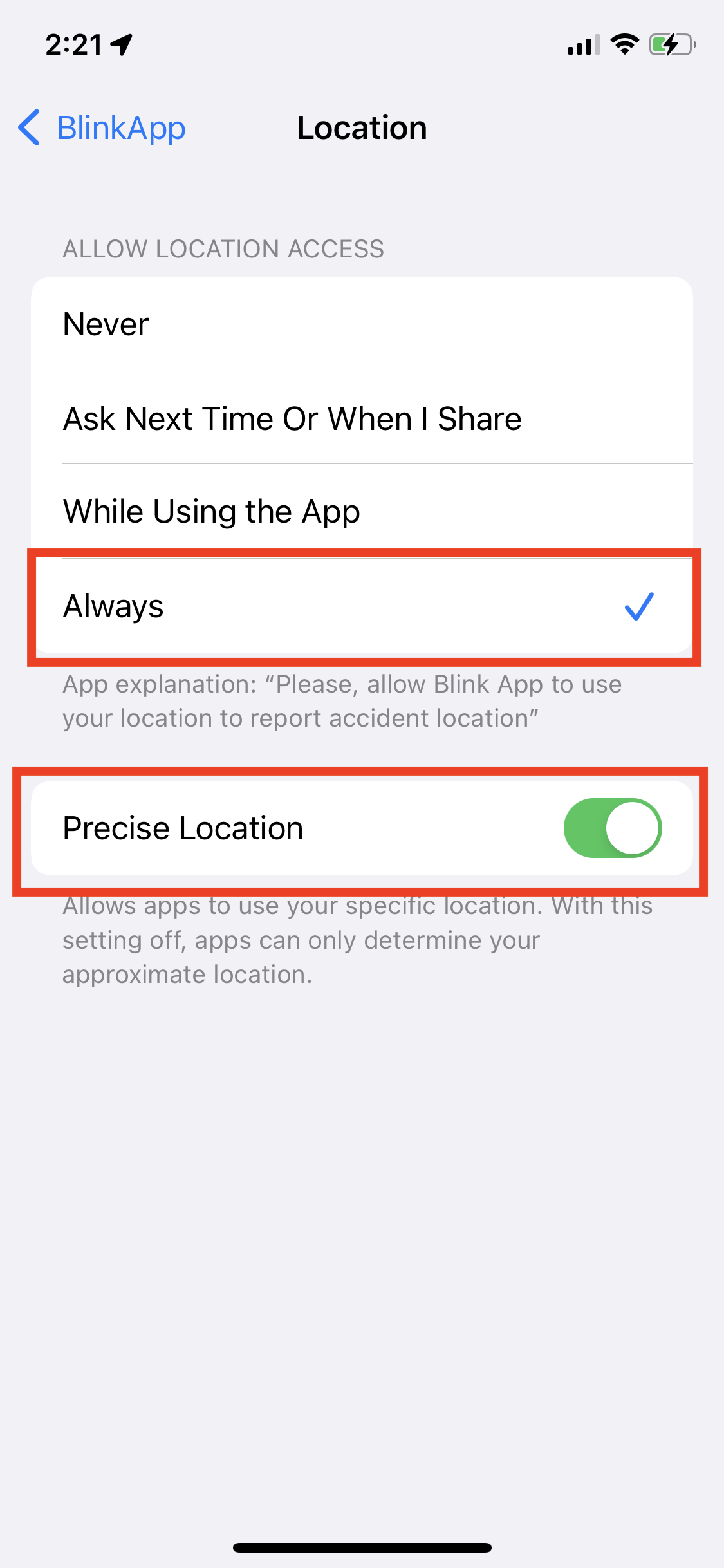Select While Using the App

pos(362,511)
